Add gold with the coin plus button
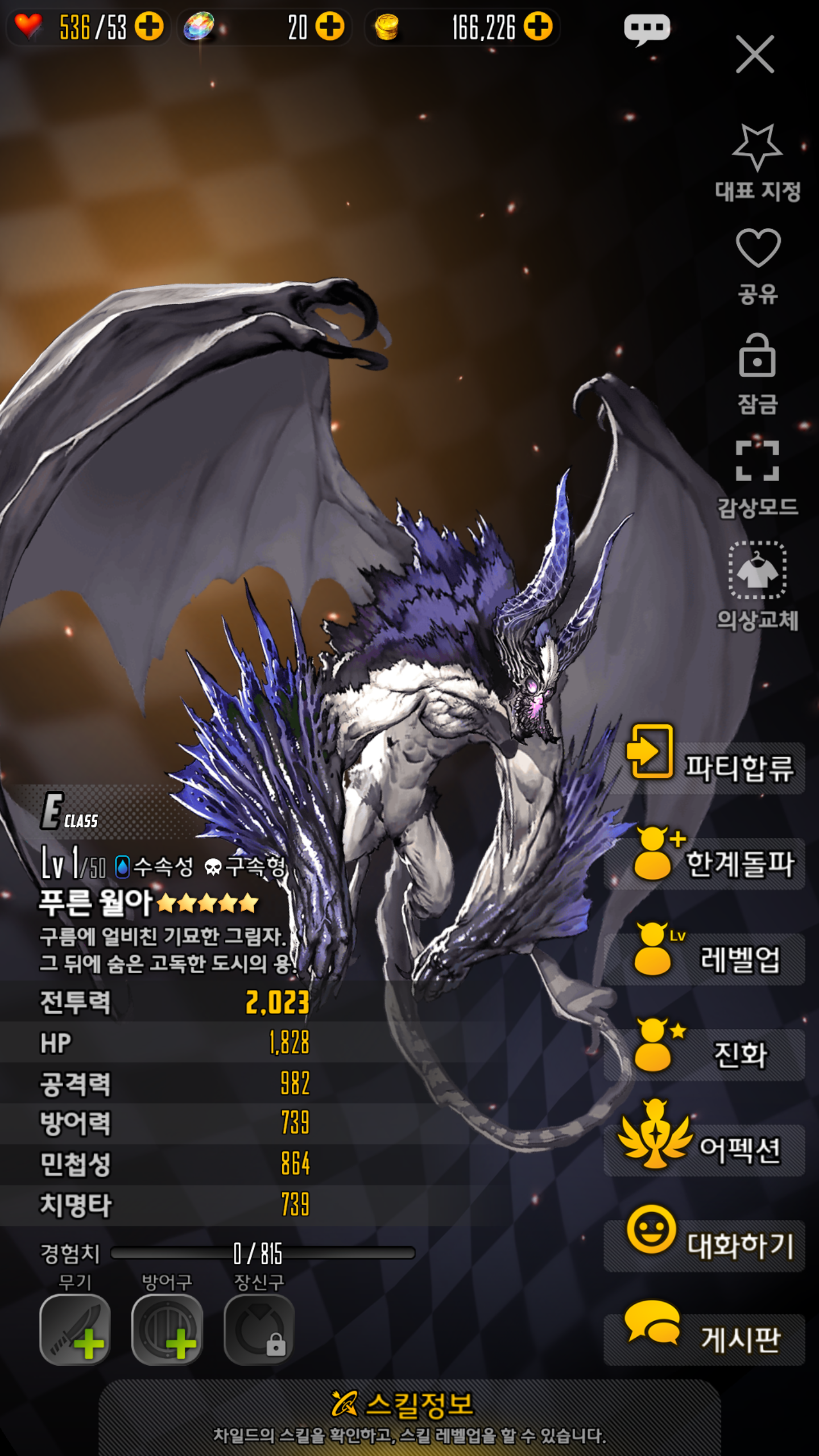Screen dimensions: 819x1456 [538, 27]
